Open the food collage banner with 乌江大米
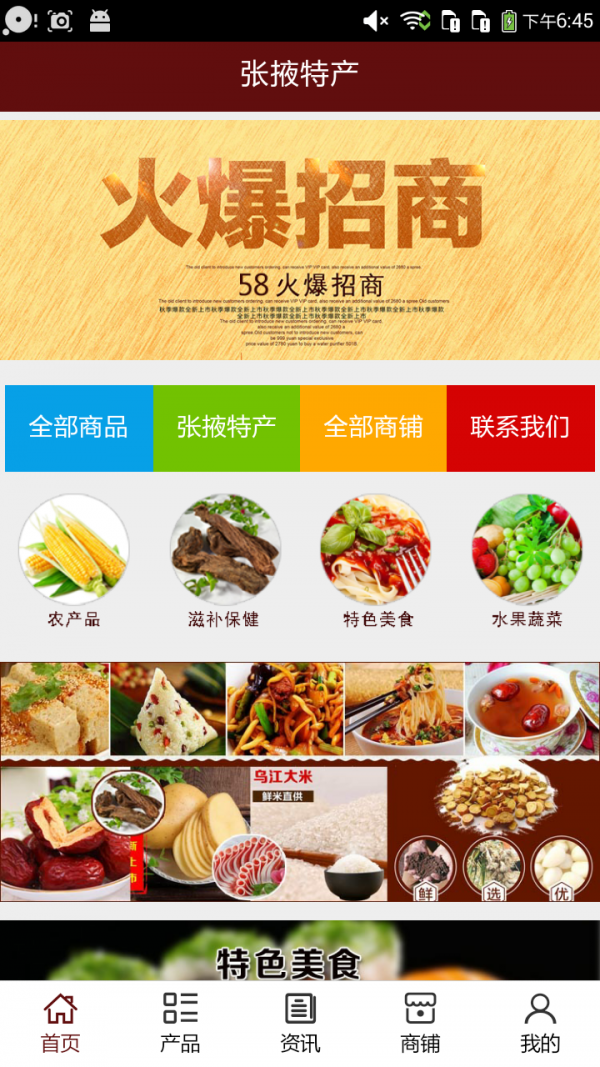Image resolution: width=600 pixels, height=1067 pixels. point(300,782)
